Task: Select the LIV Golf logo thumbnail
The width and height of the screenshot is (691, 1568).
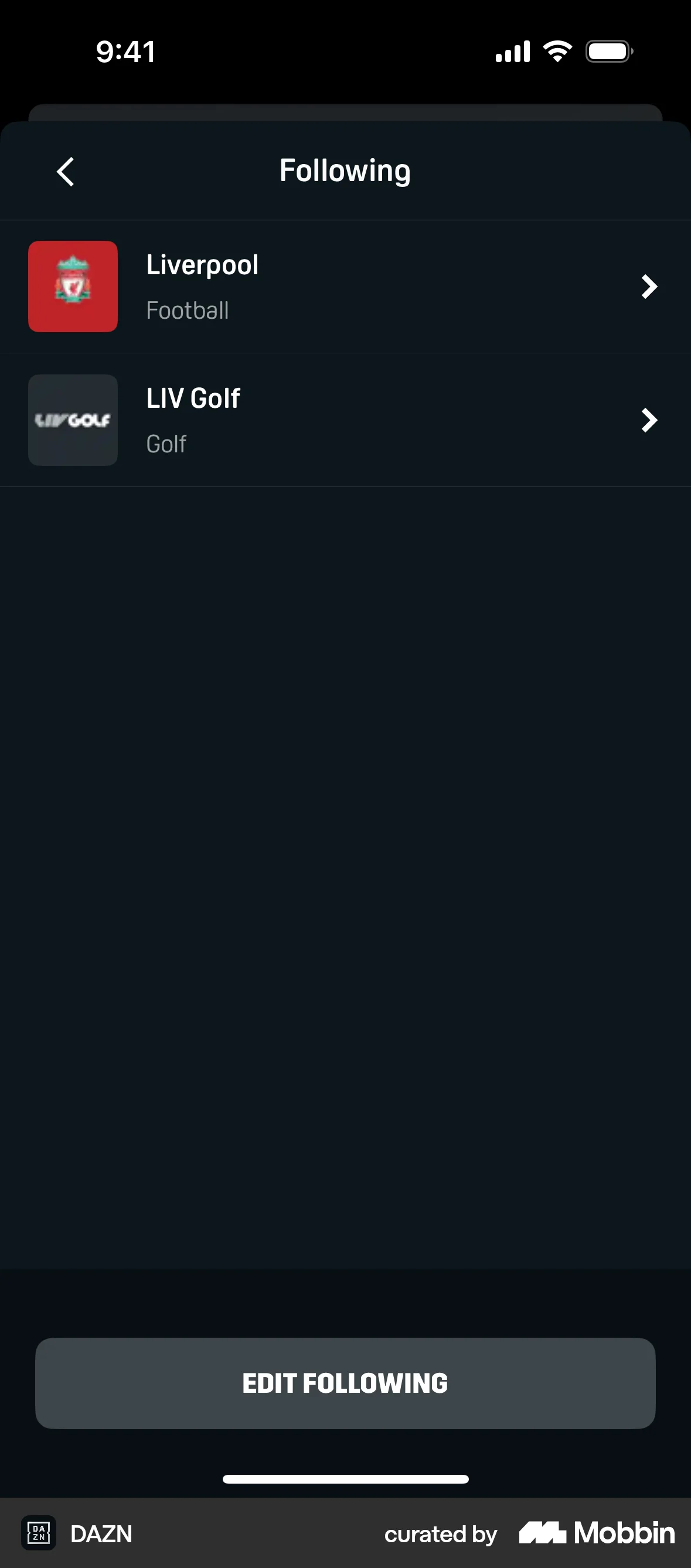Action: point(73,420)
